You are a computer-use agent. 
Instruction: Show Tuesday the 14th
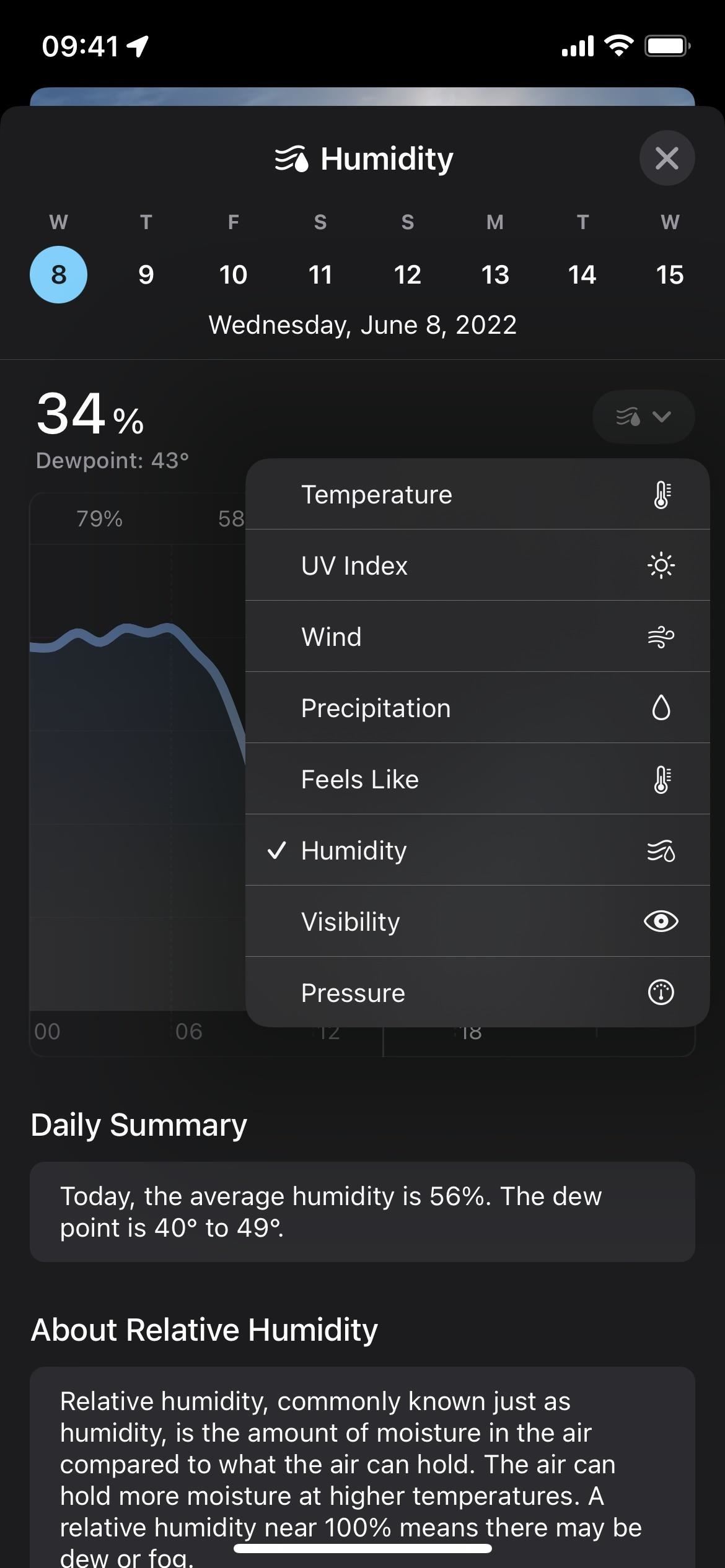pyautogui.click(x=582, y=274)
